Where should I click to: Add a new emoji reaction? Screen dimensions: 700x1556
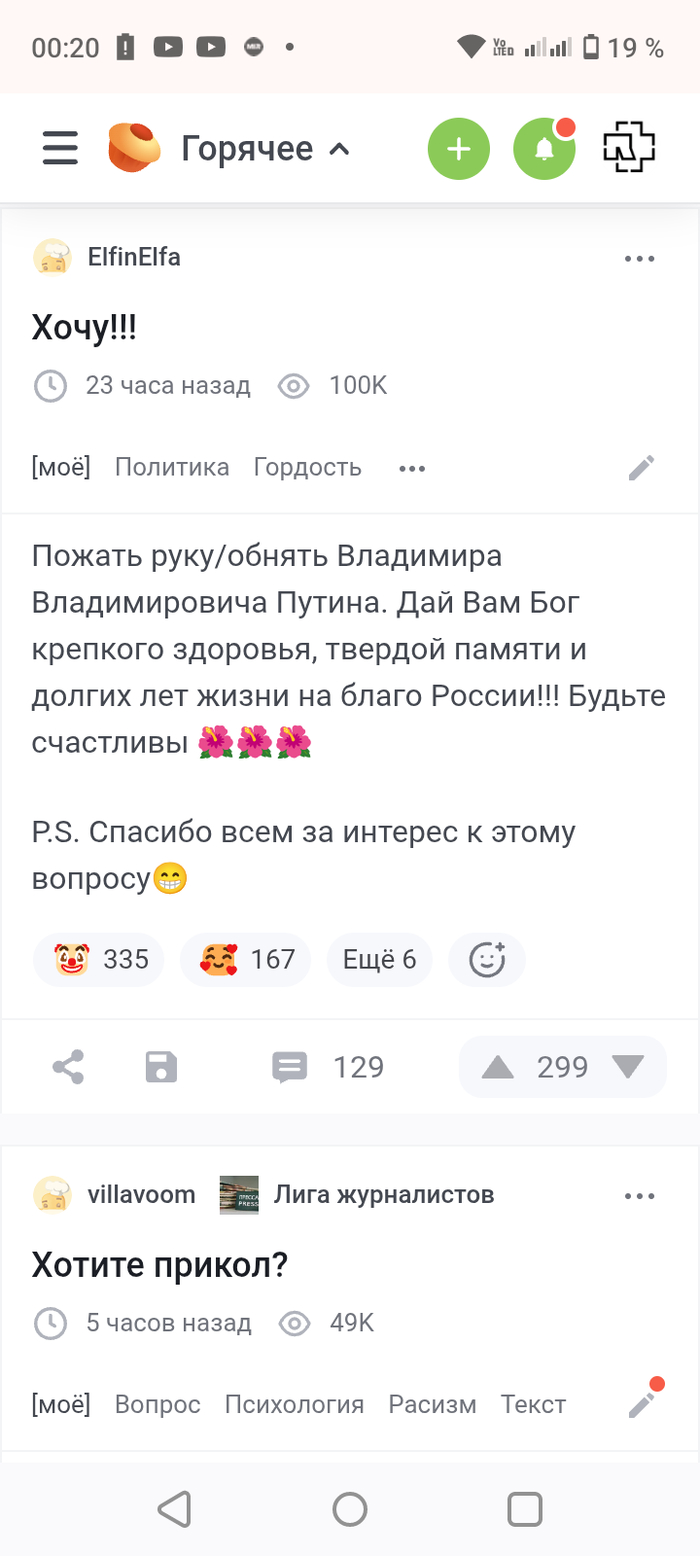click(x=487, y=960)
